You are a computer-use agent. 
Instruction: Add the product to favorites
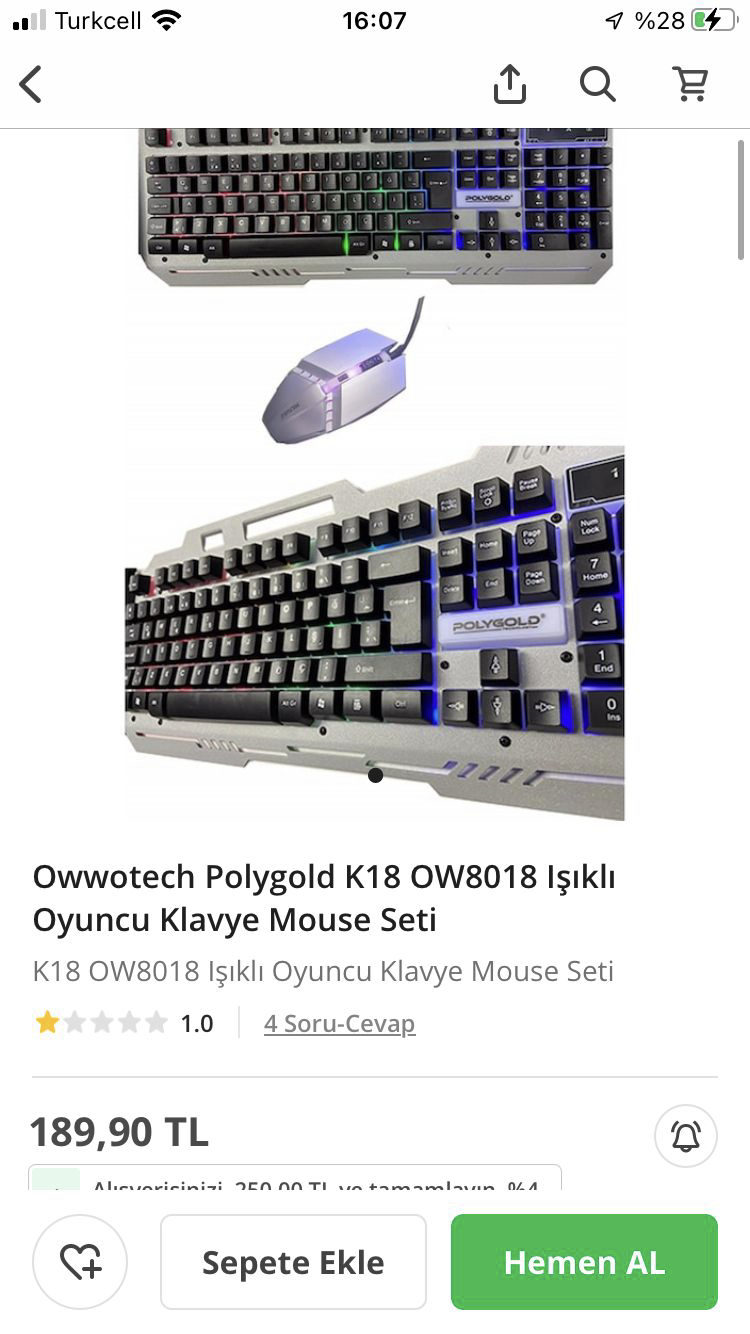click(x=80, y=1262)
